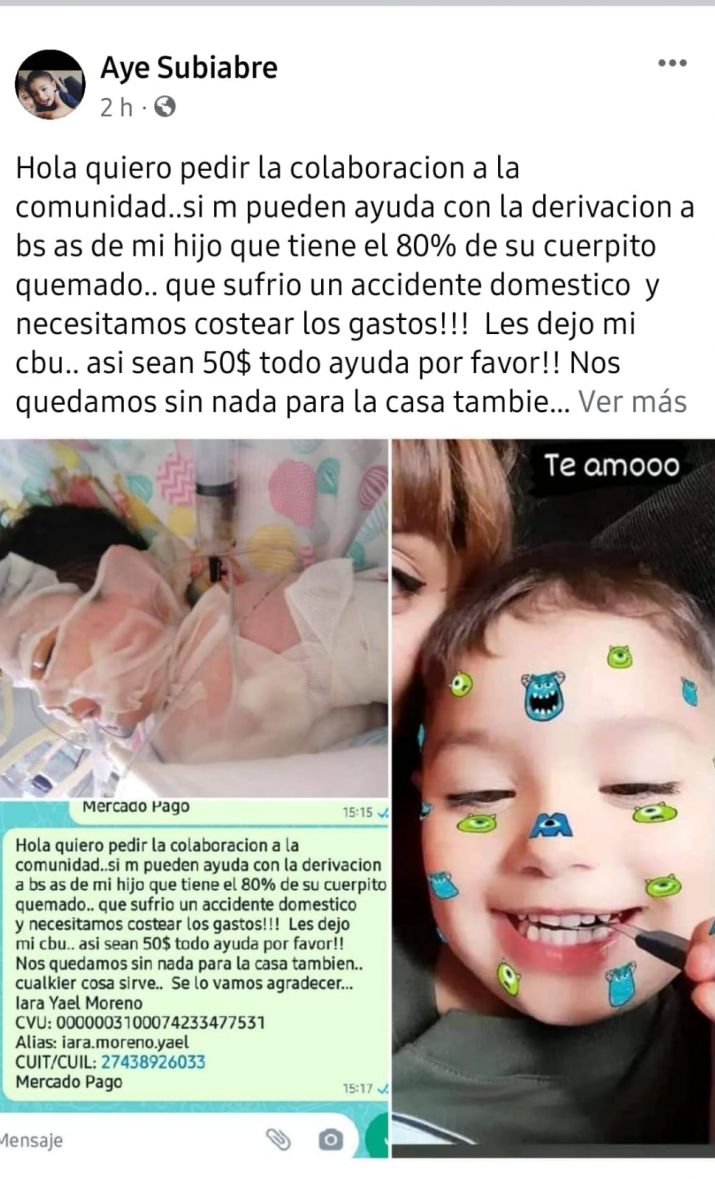Expand post text with Ver más
This screenshot has width=715, height=1179.
pyautogui.click(x=633, y=402)
